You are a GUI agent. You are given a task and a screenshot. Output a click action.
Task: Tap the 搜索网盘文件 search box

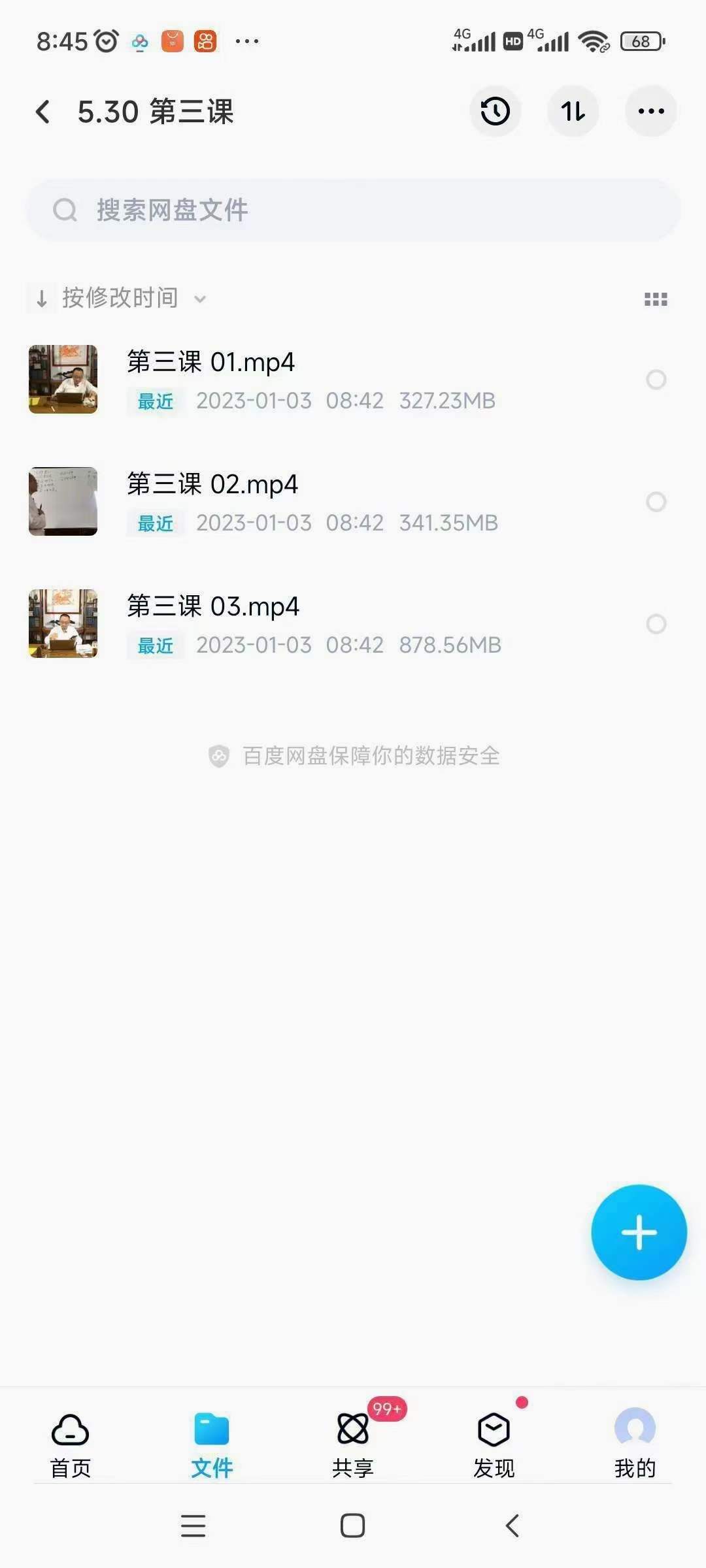353,210
